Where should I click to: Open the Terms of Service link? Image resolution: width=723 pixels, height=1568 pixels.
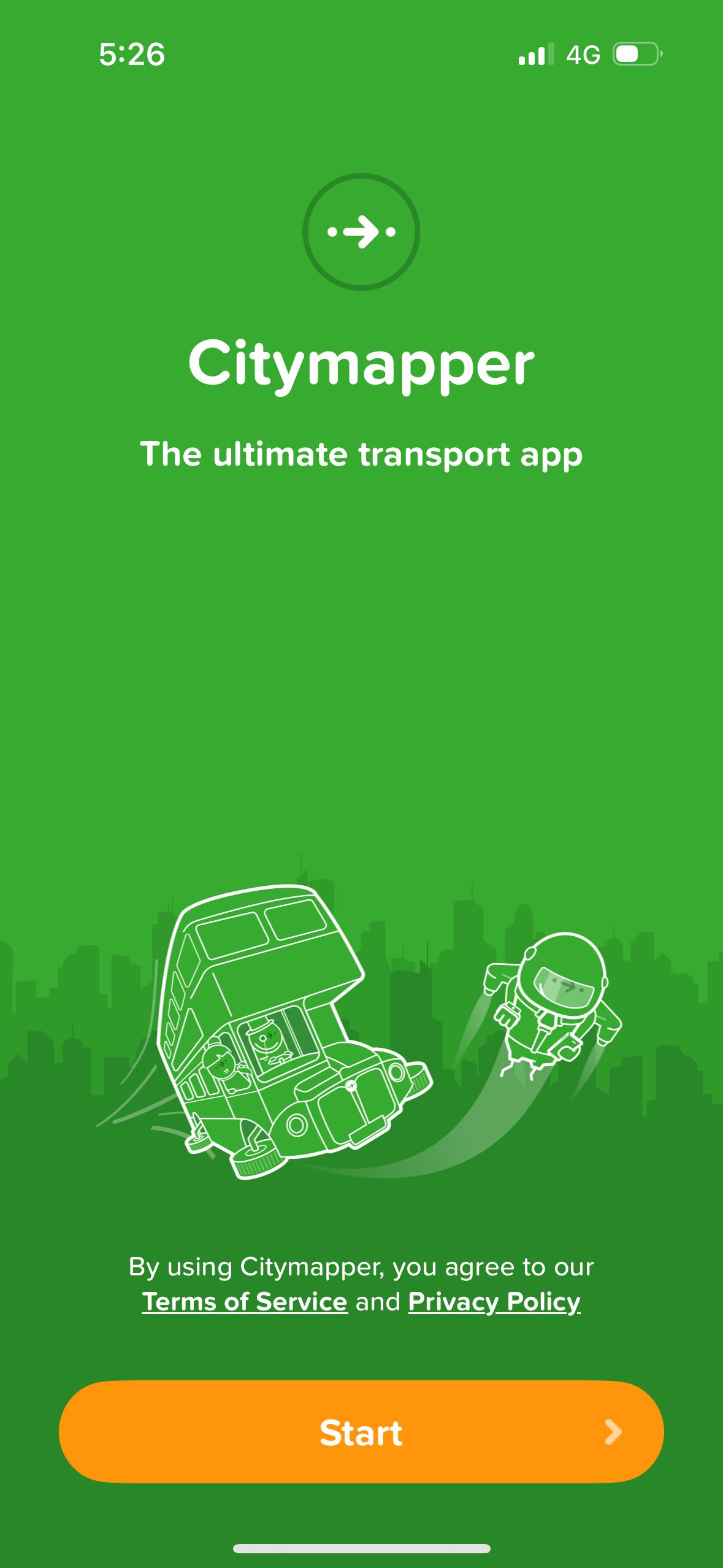(245, 1301)
